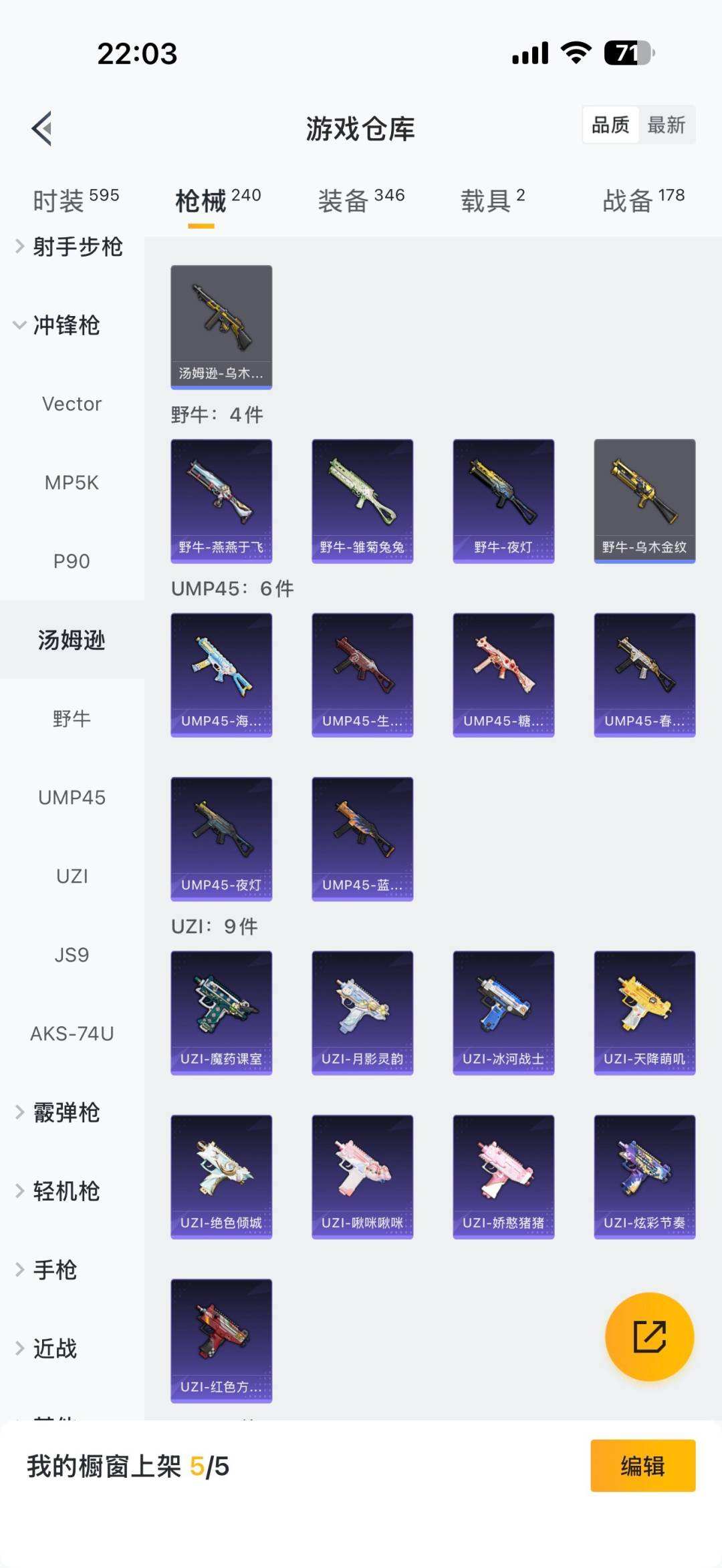Select Vector in the side list
Image resolution: width=722 pixels, height=1568 pixels.
[x=72, y=404]
